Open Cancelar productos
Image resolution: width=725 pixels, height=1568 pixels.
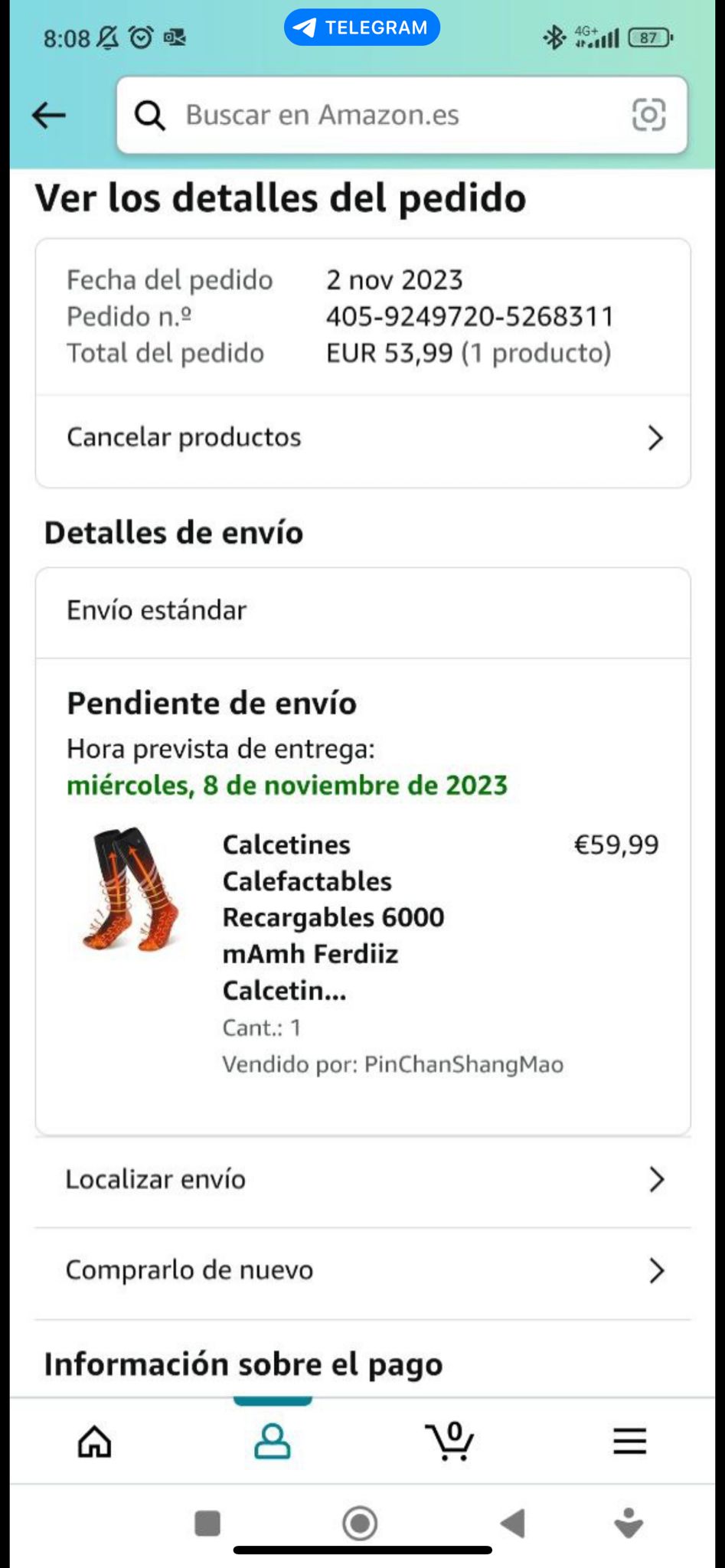coord(363,438)
